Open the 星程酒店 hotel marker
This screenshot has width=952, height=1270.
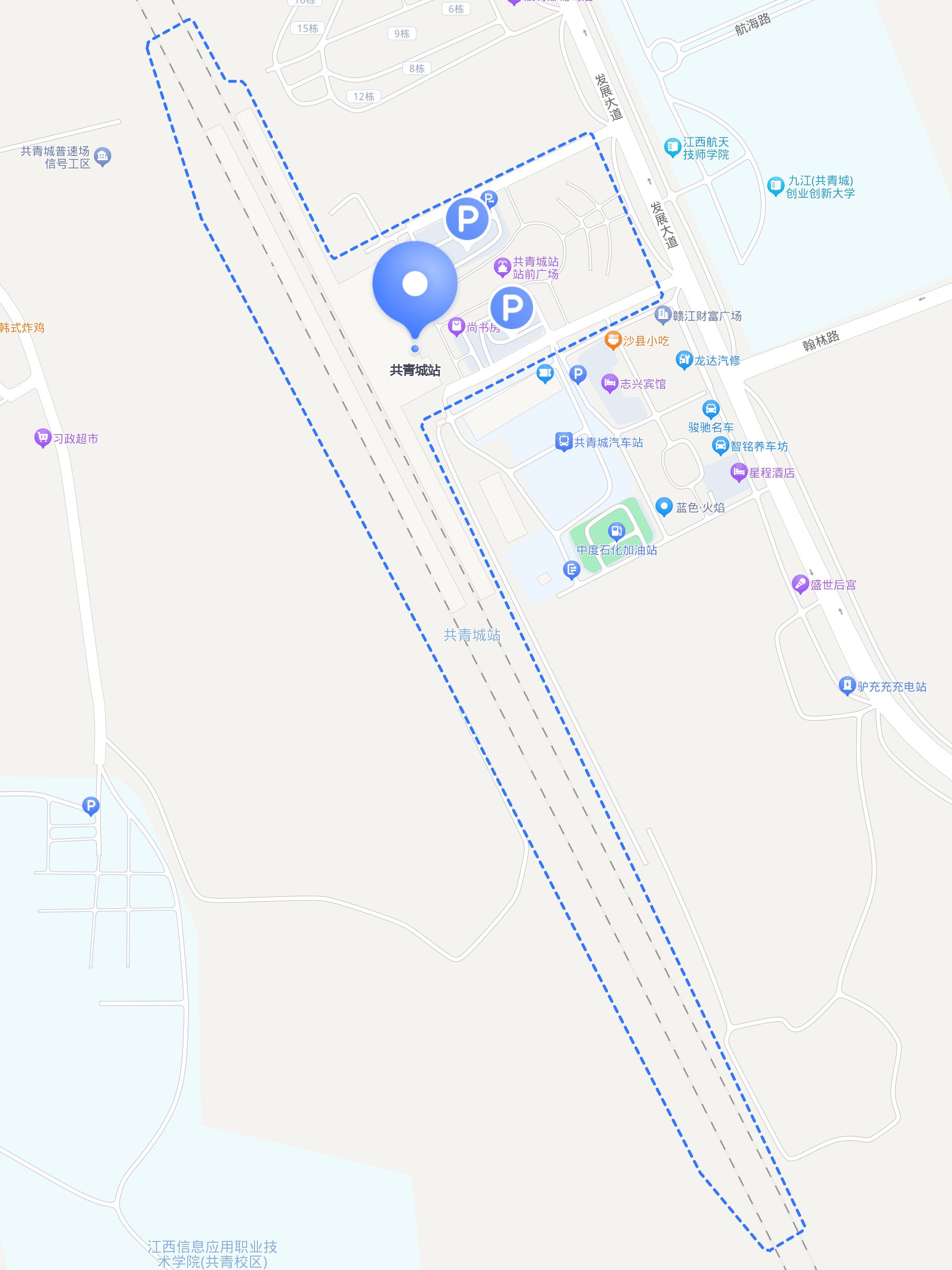(x=739, y=472)
